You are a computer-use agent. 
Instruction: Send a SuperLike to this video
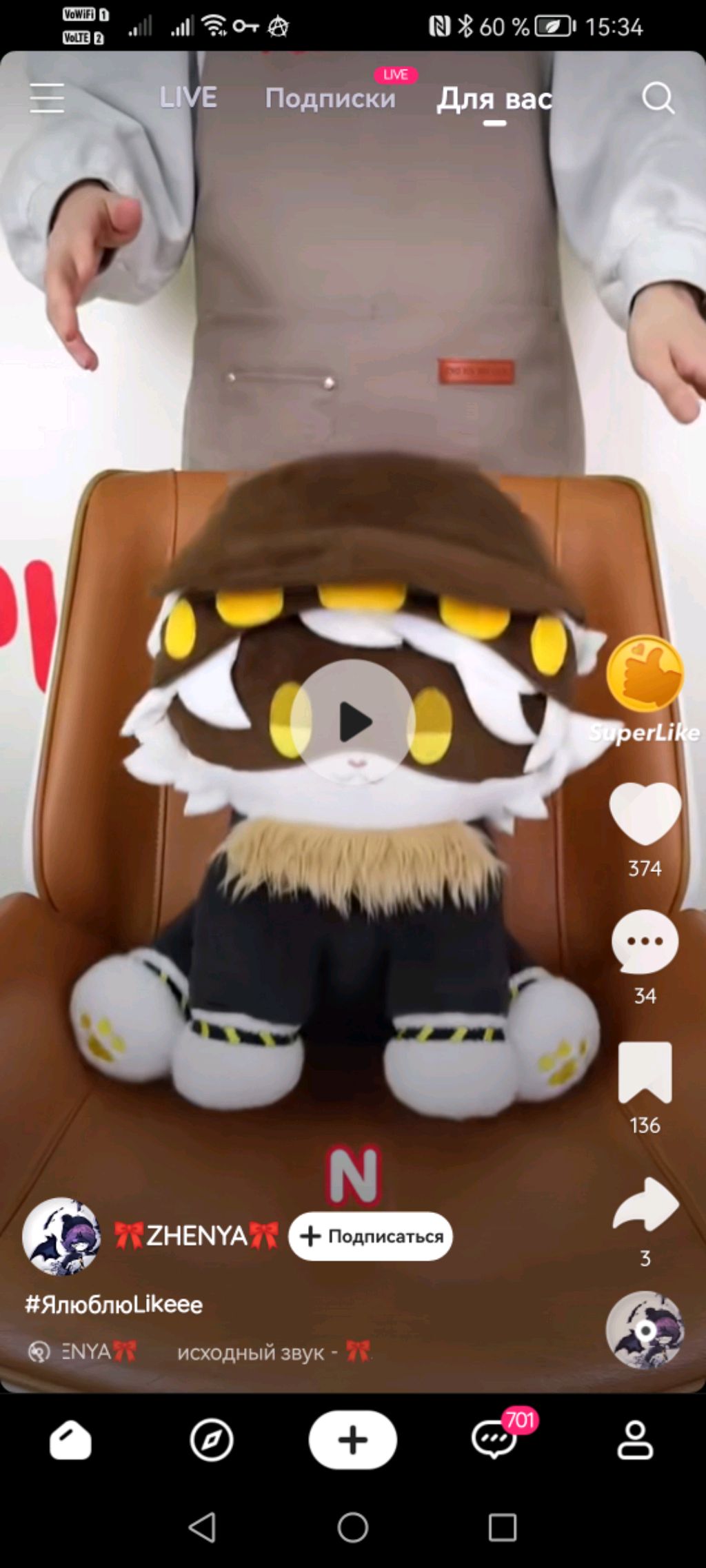645,675
